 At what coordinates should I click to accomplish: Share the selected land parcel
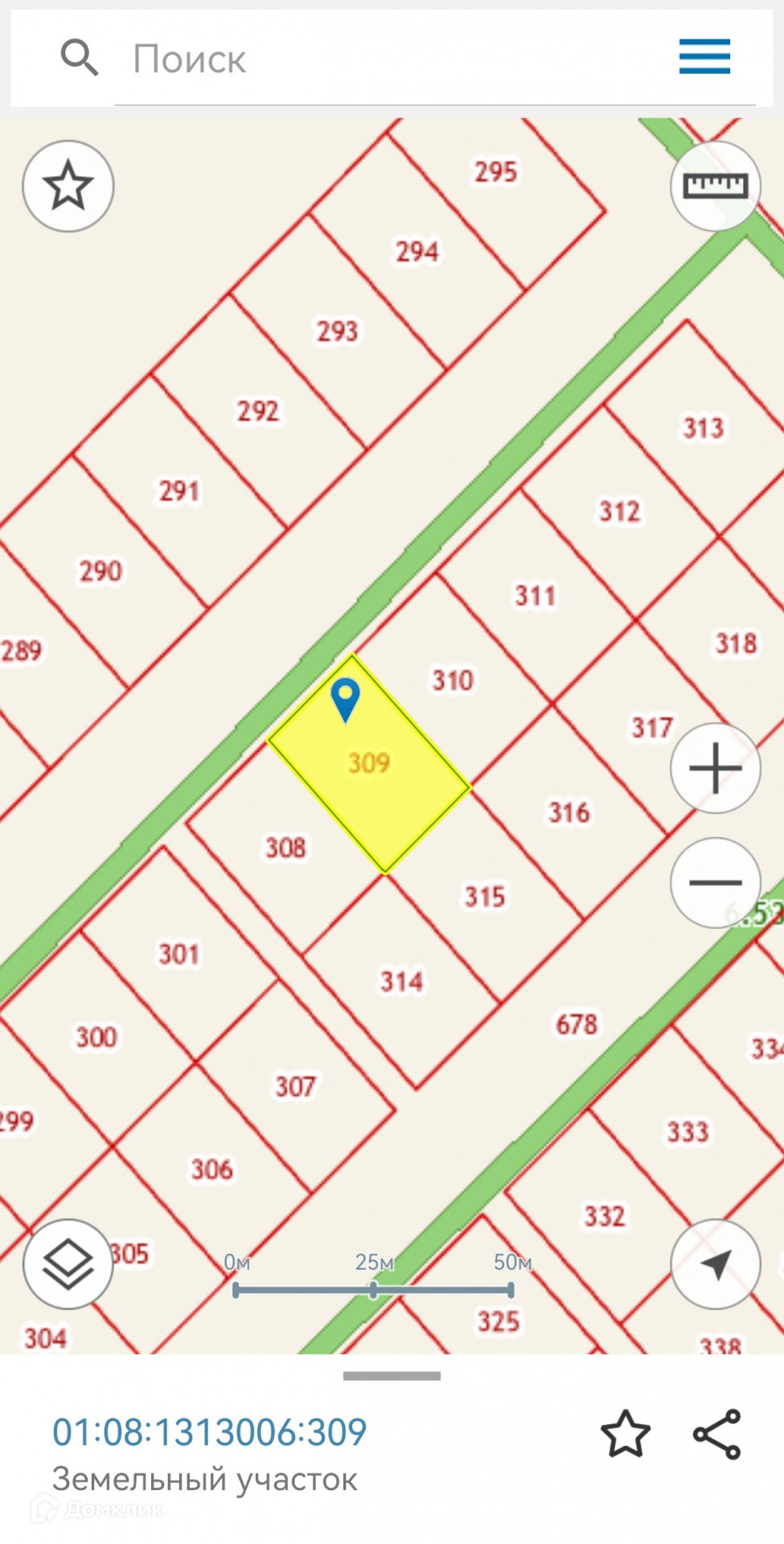[716, 1434]
